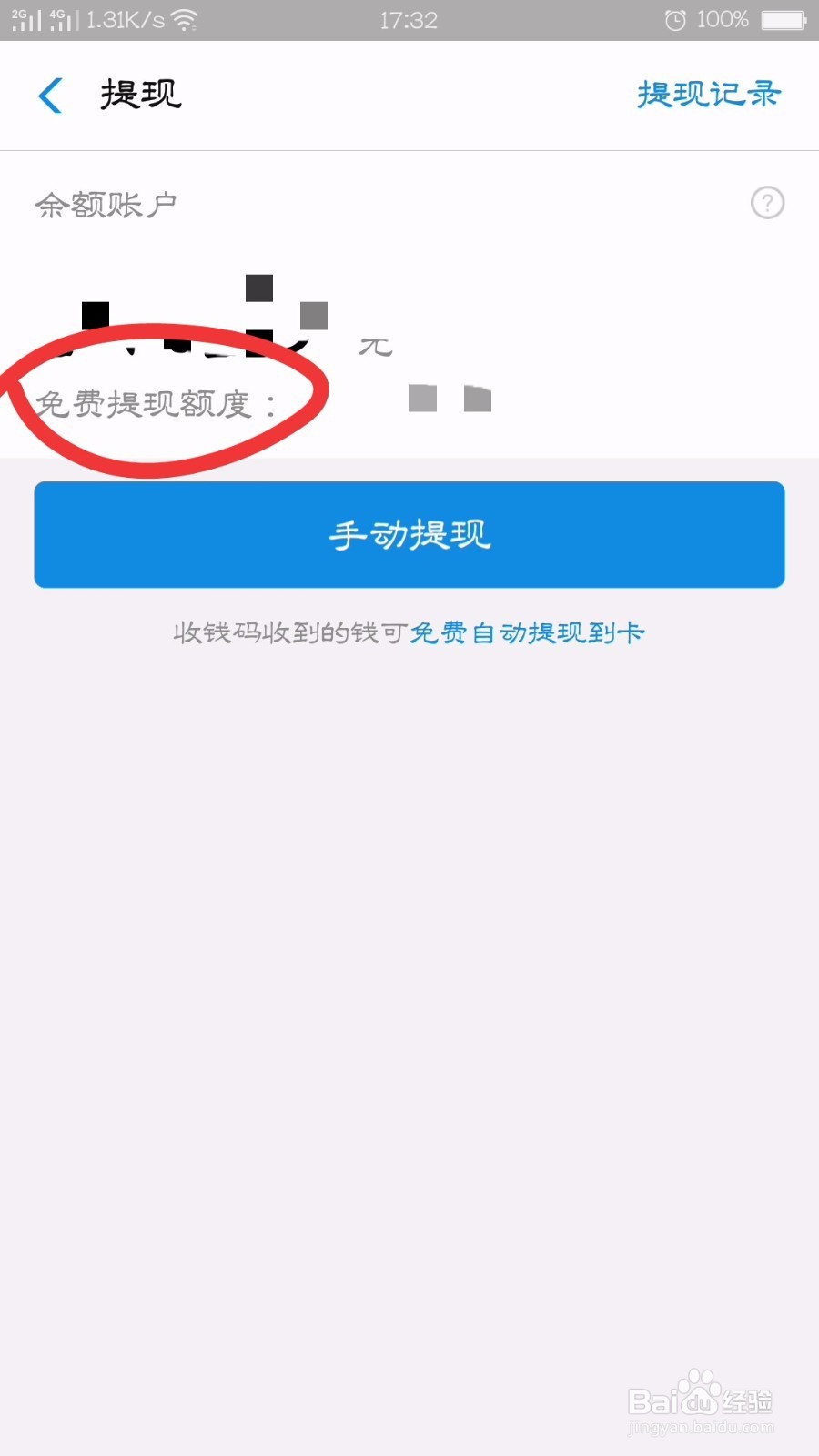Image resolution: width=819 pixels, height=1456 pixels.
Task: Tap 免费自动提现到卡 link for free auto withdrawal
Action: [x=526, y=632]
